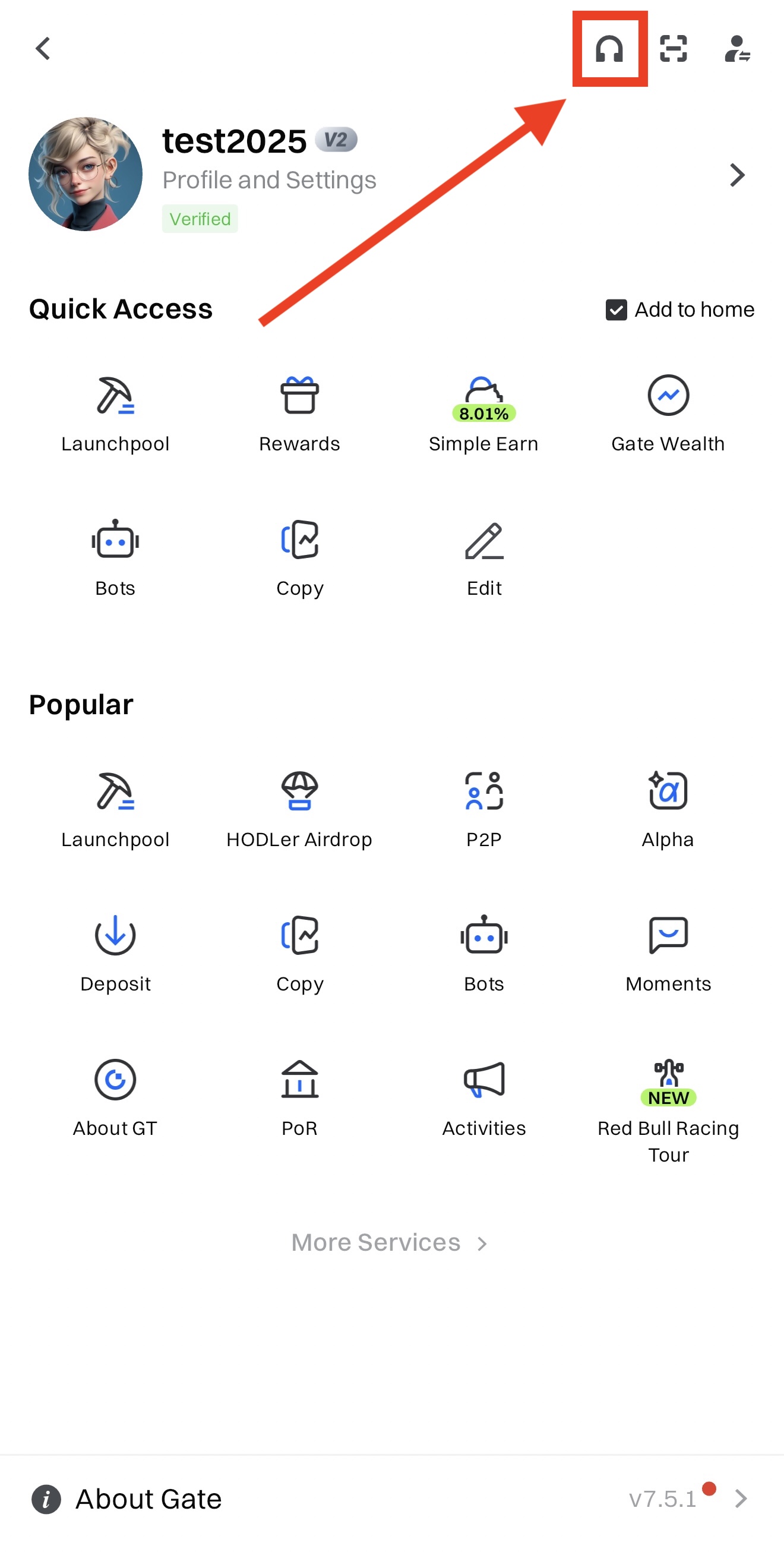Screen dimensions: 784x1552
Task: Open Simple Earn with 8.01% badge
Action: pos(483,413)
